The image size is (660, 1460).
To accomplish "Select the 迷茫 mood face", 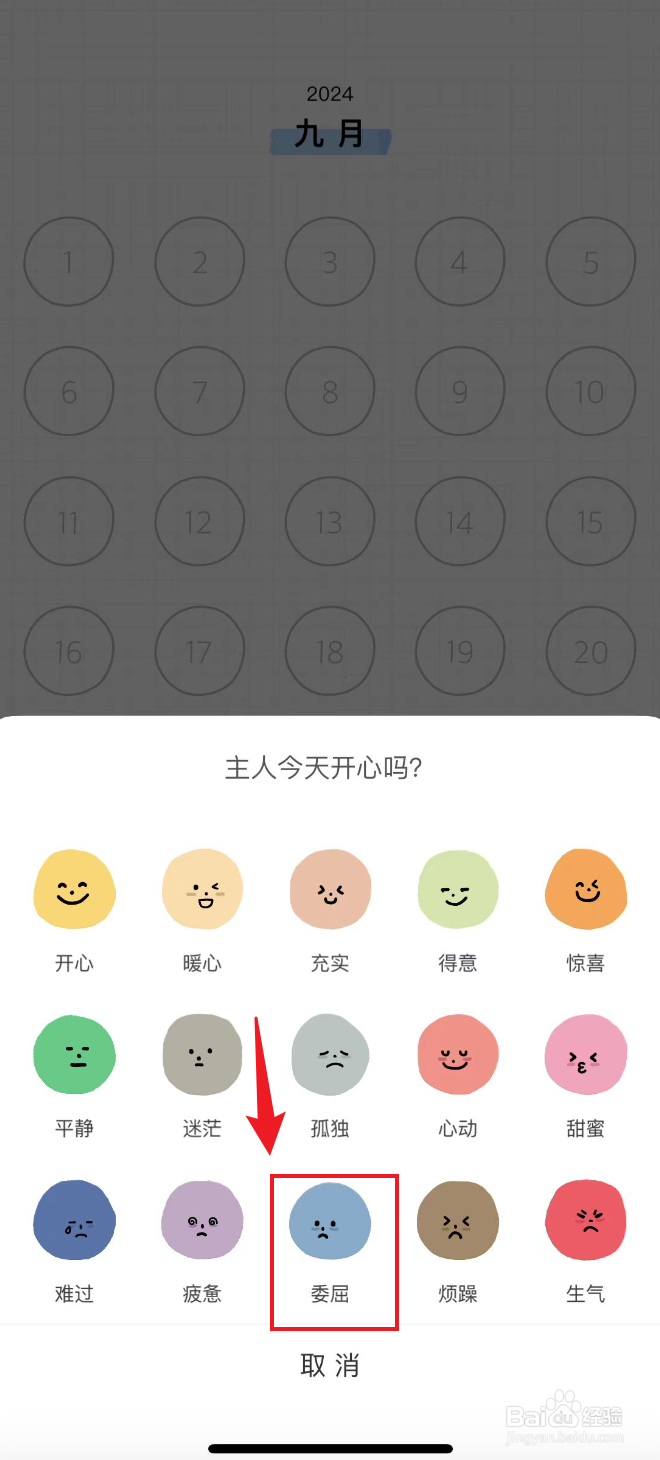I will 202,1055.
